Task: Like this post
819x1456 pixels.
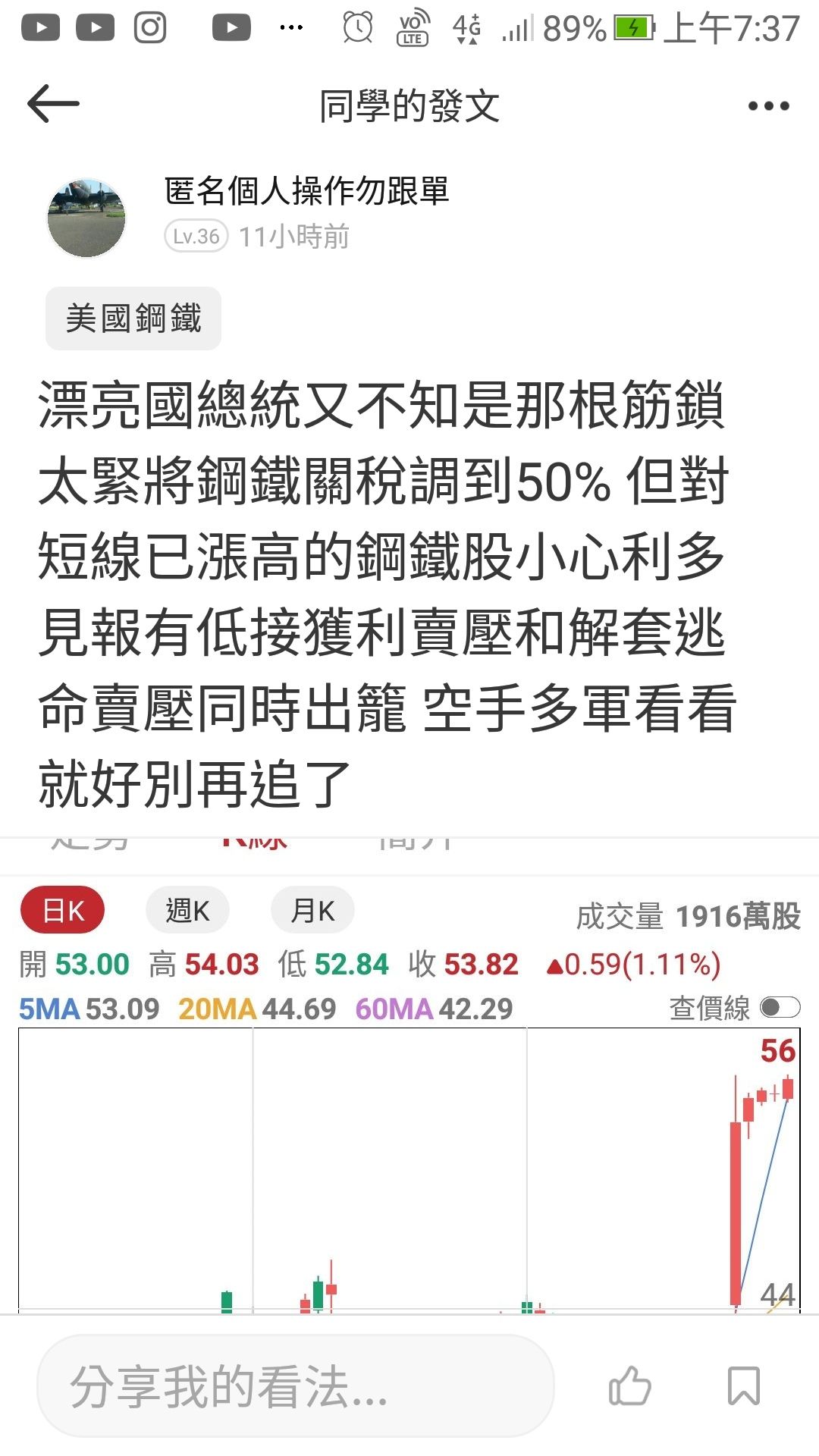Action: [629, 1386]
